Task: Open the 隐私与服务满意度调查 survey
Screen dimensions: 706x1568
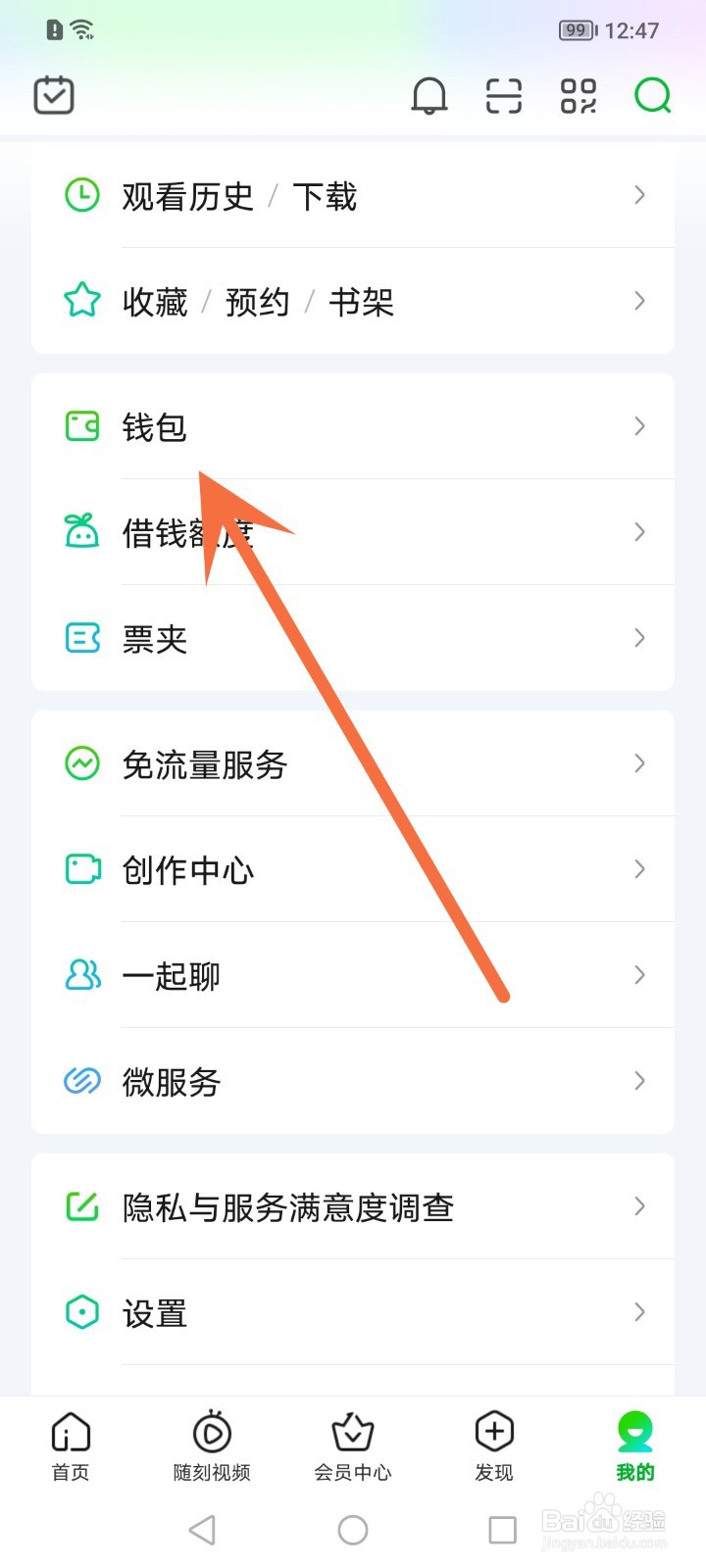Action: (289, 1208)
